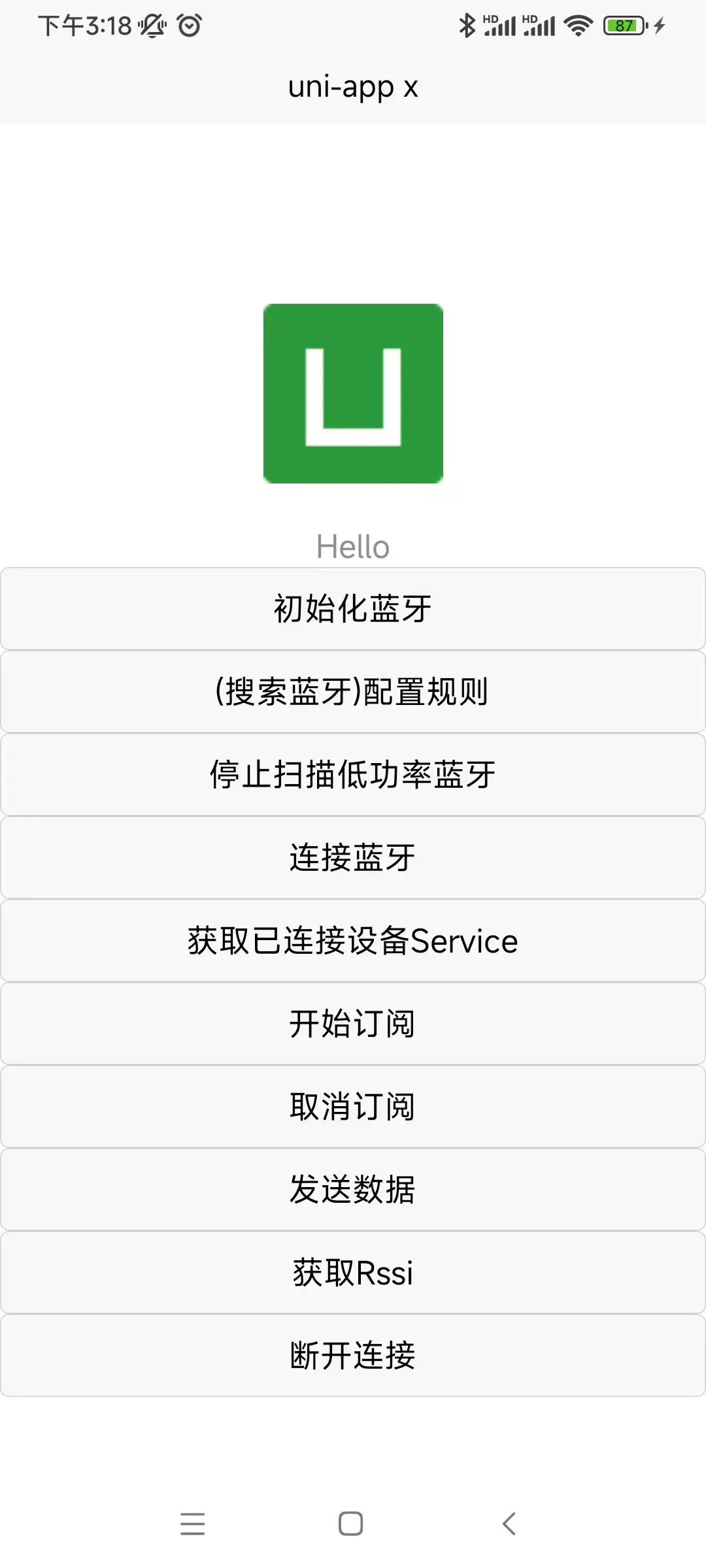Open recent apps from navigation bar
706x1568 pixels.
click(x=193, y=1524)
